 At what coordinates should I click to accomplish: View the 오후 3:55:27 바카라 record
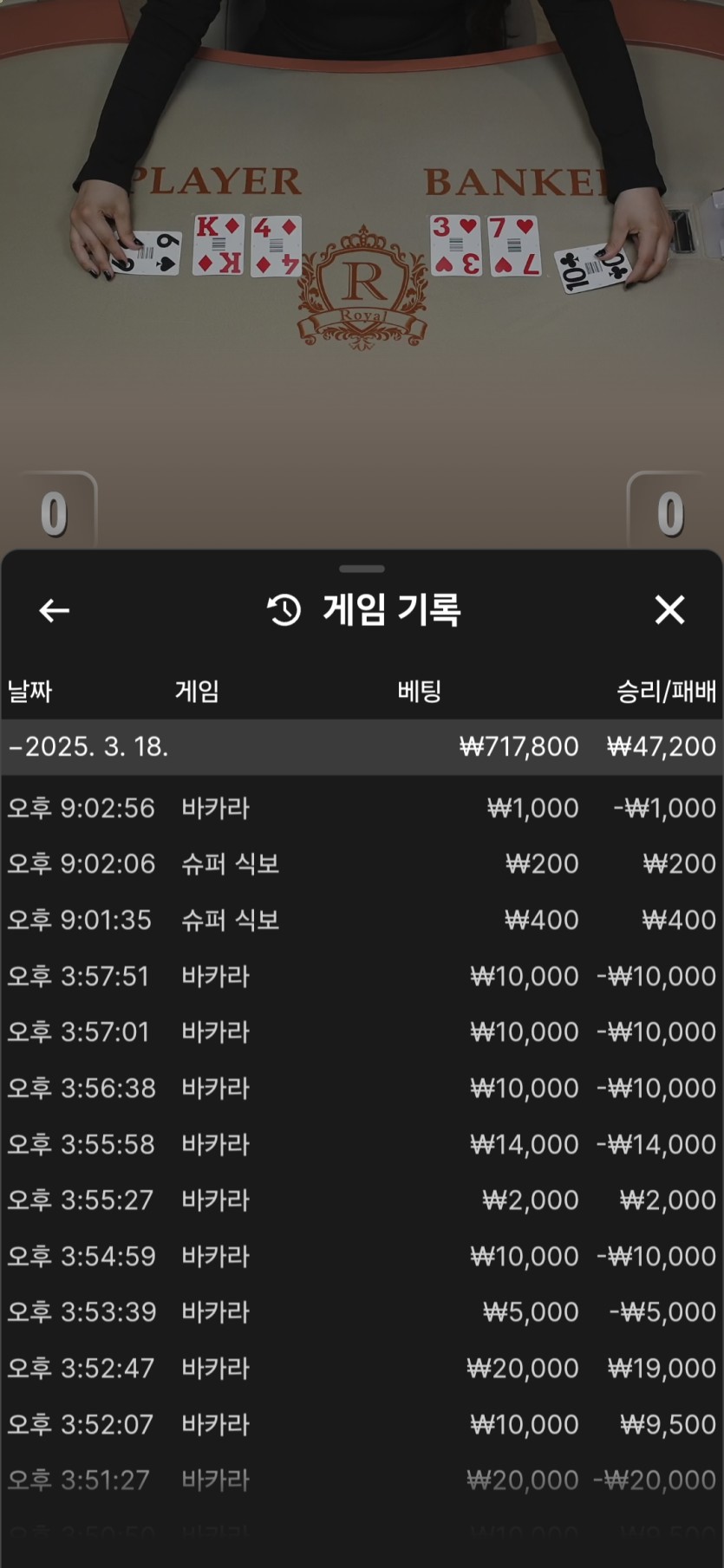pos(362,1200)
